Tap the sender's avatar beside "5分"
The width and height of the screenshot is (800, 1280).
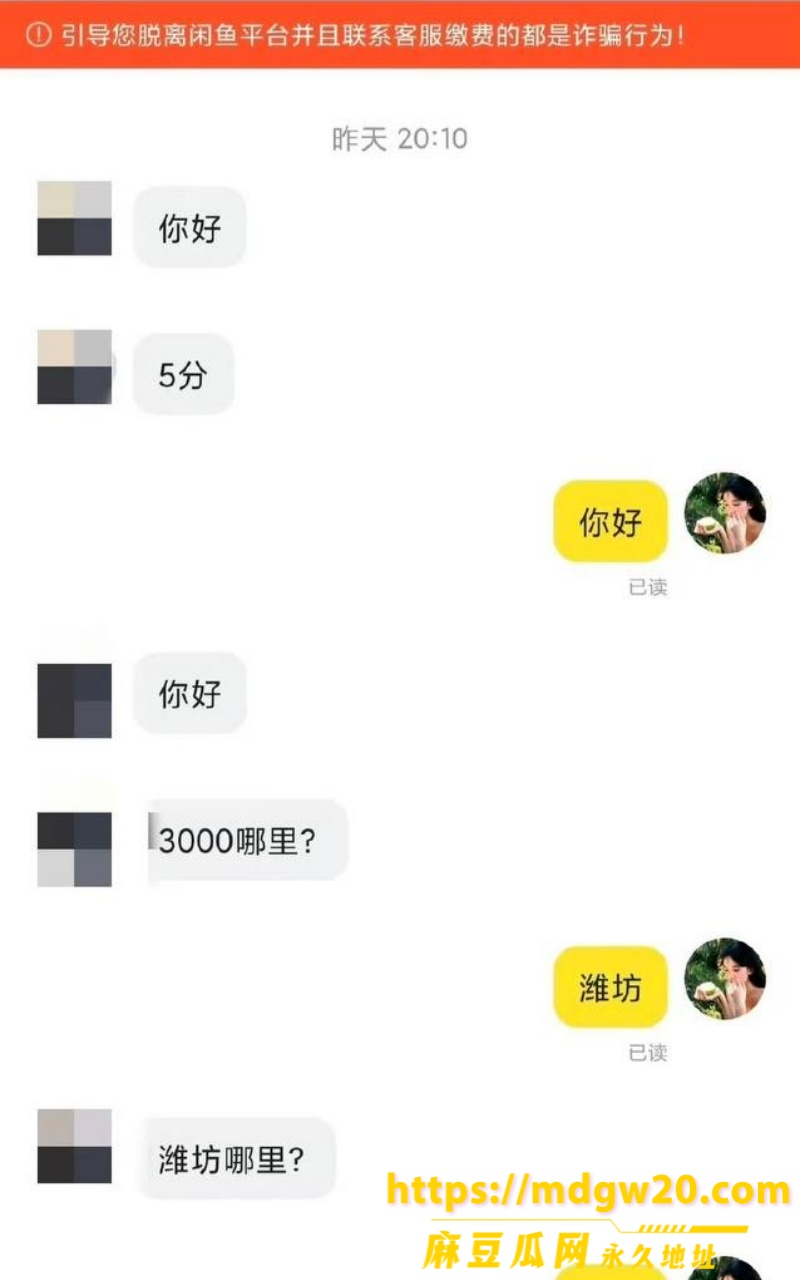coord(74,367)
